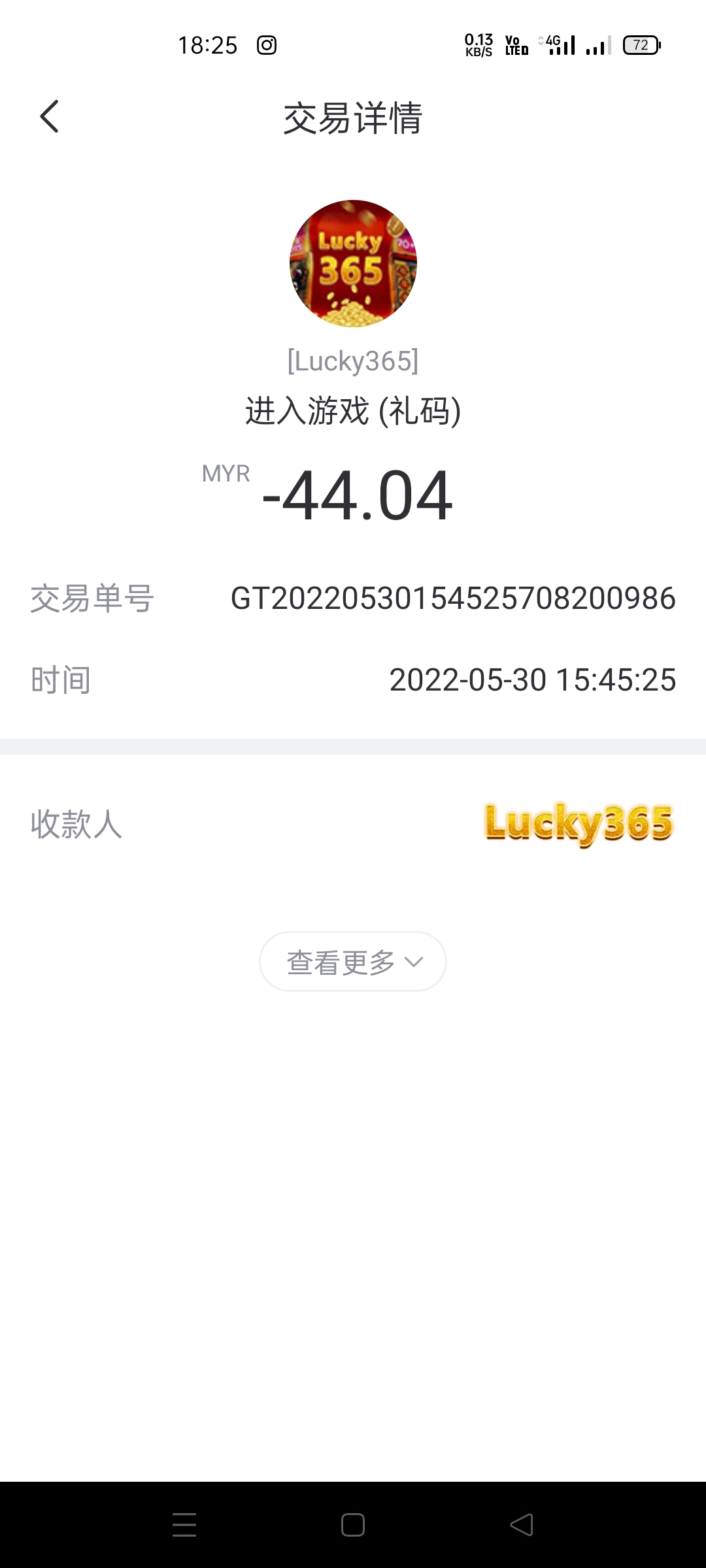Tap the system back triangle

[x=522, y=1525]
